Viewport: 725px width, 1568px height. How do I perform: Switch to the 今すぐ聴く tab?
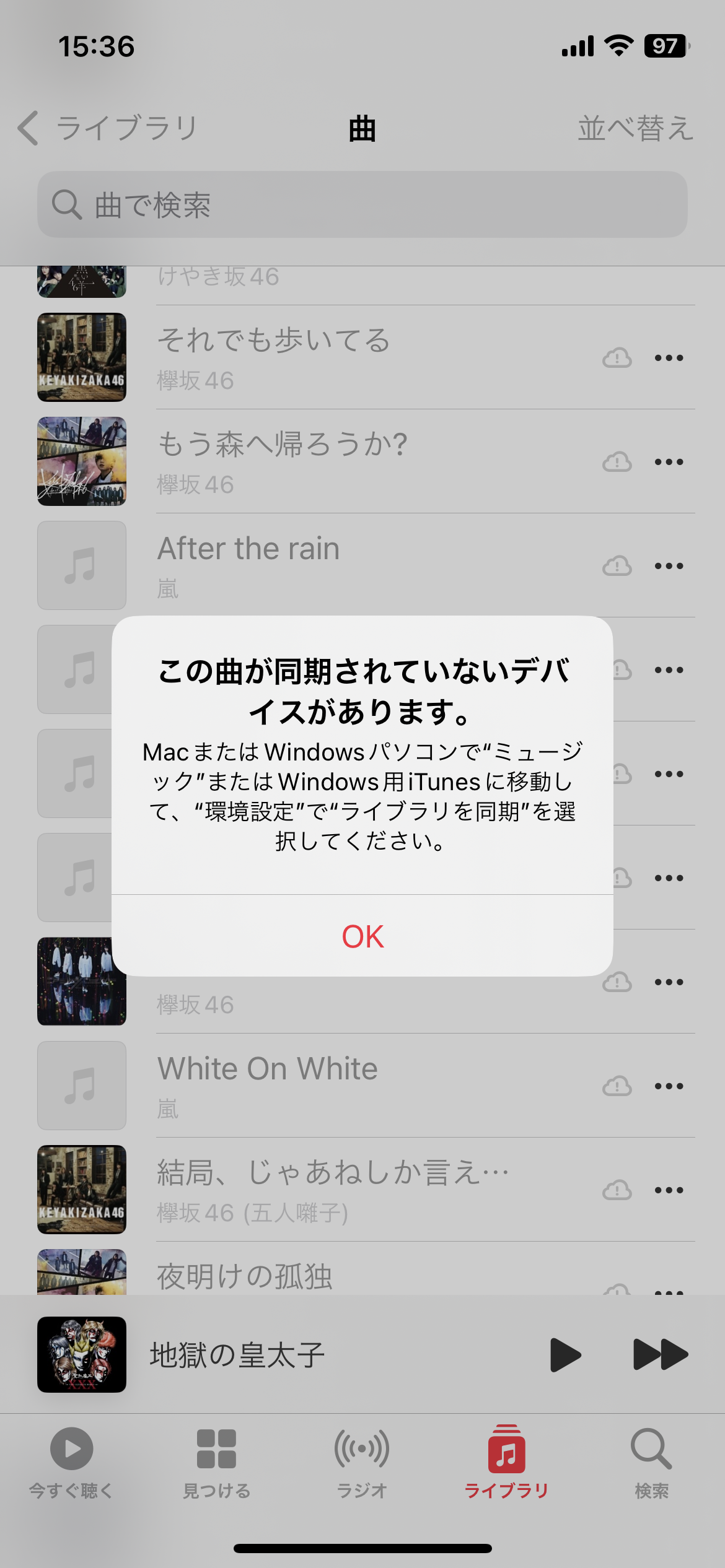coord(71,1463)
